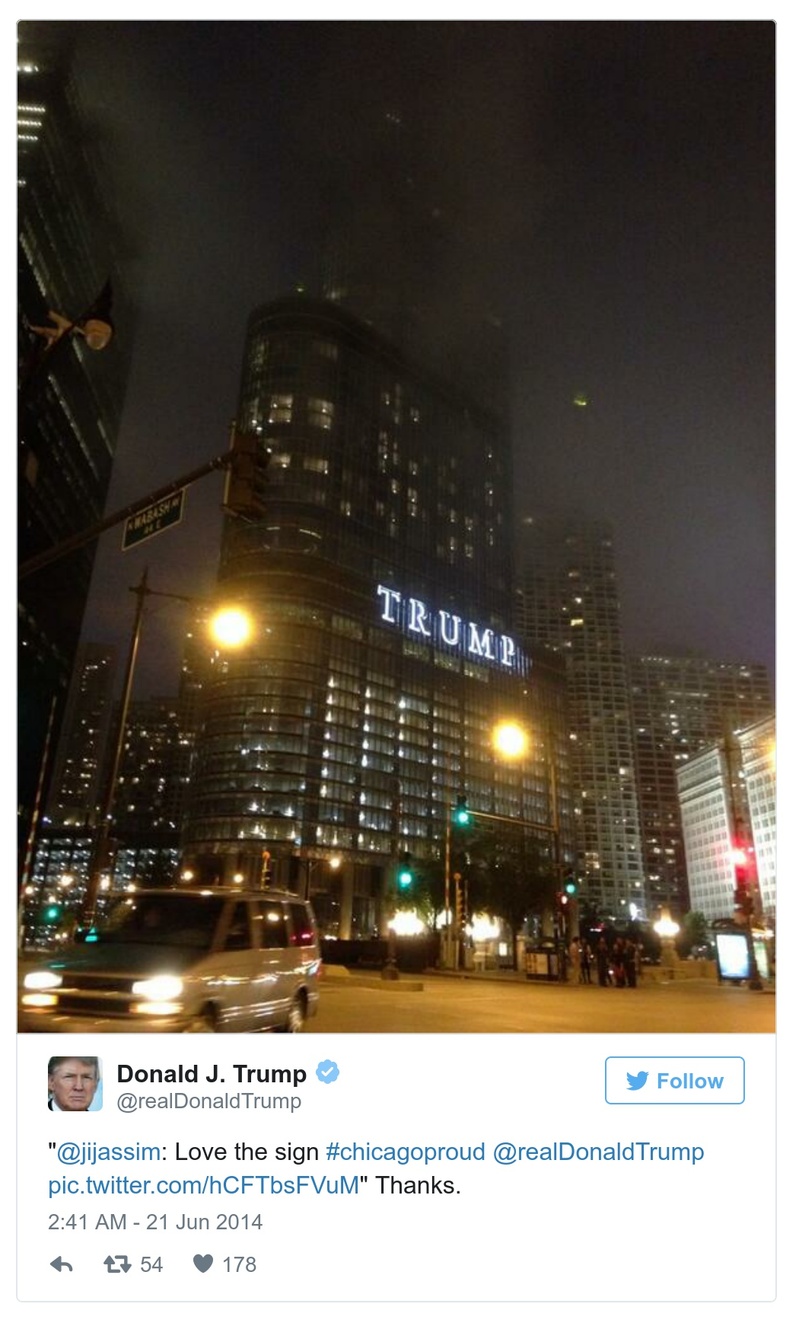Open the @jijassim mention link

point(107,1152)
